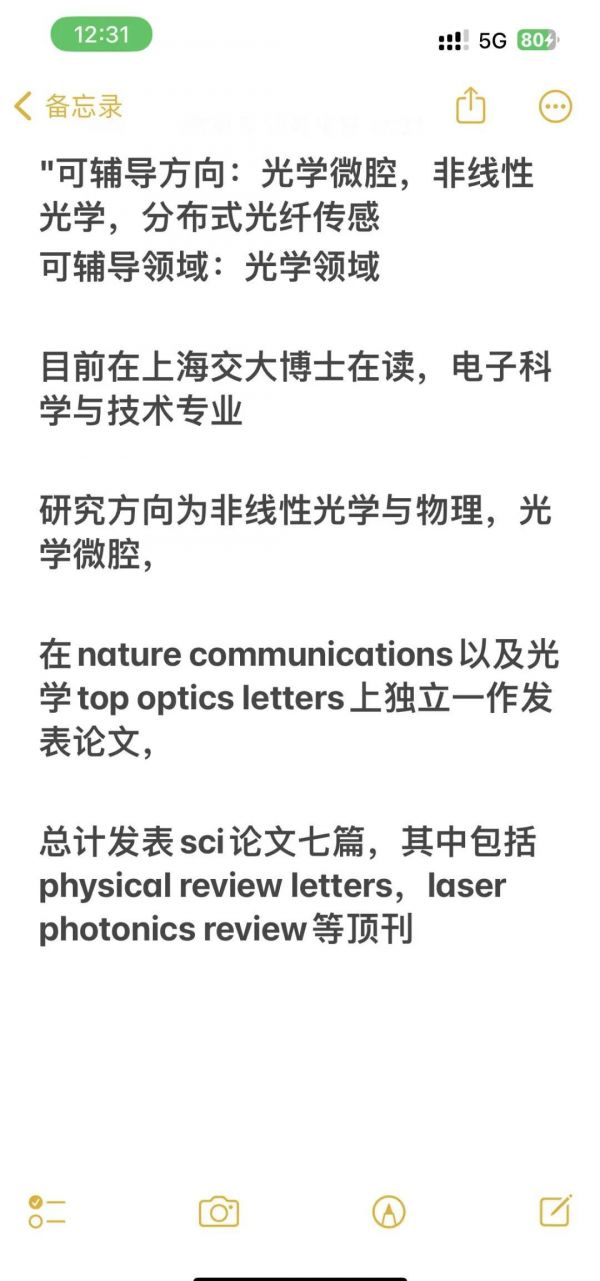
Task: Open the more options menu
Action: [x=555, y=106]
